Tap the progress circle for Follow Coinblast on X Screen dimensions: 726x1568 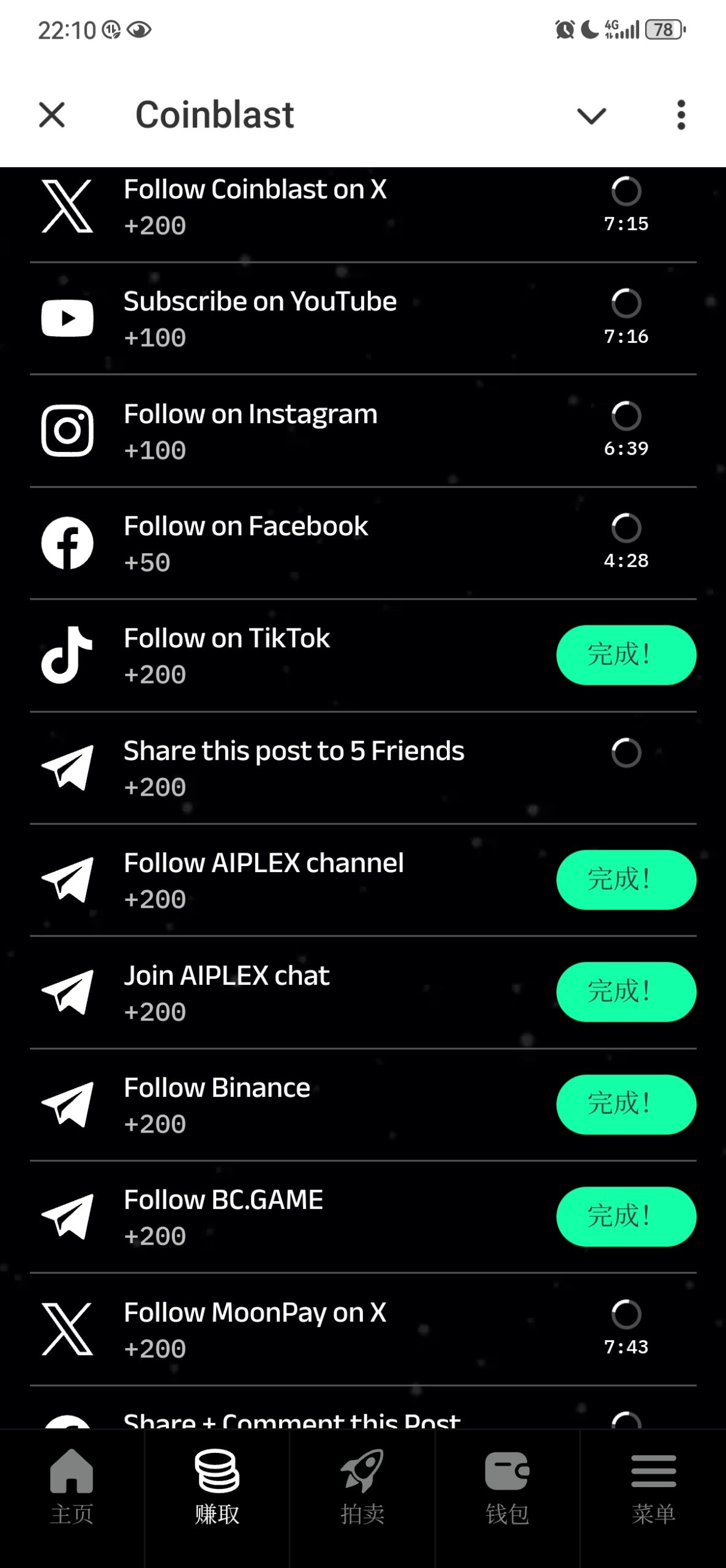tap(626, 192)
